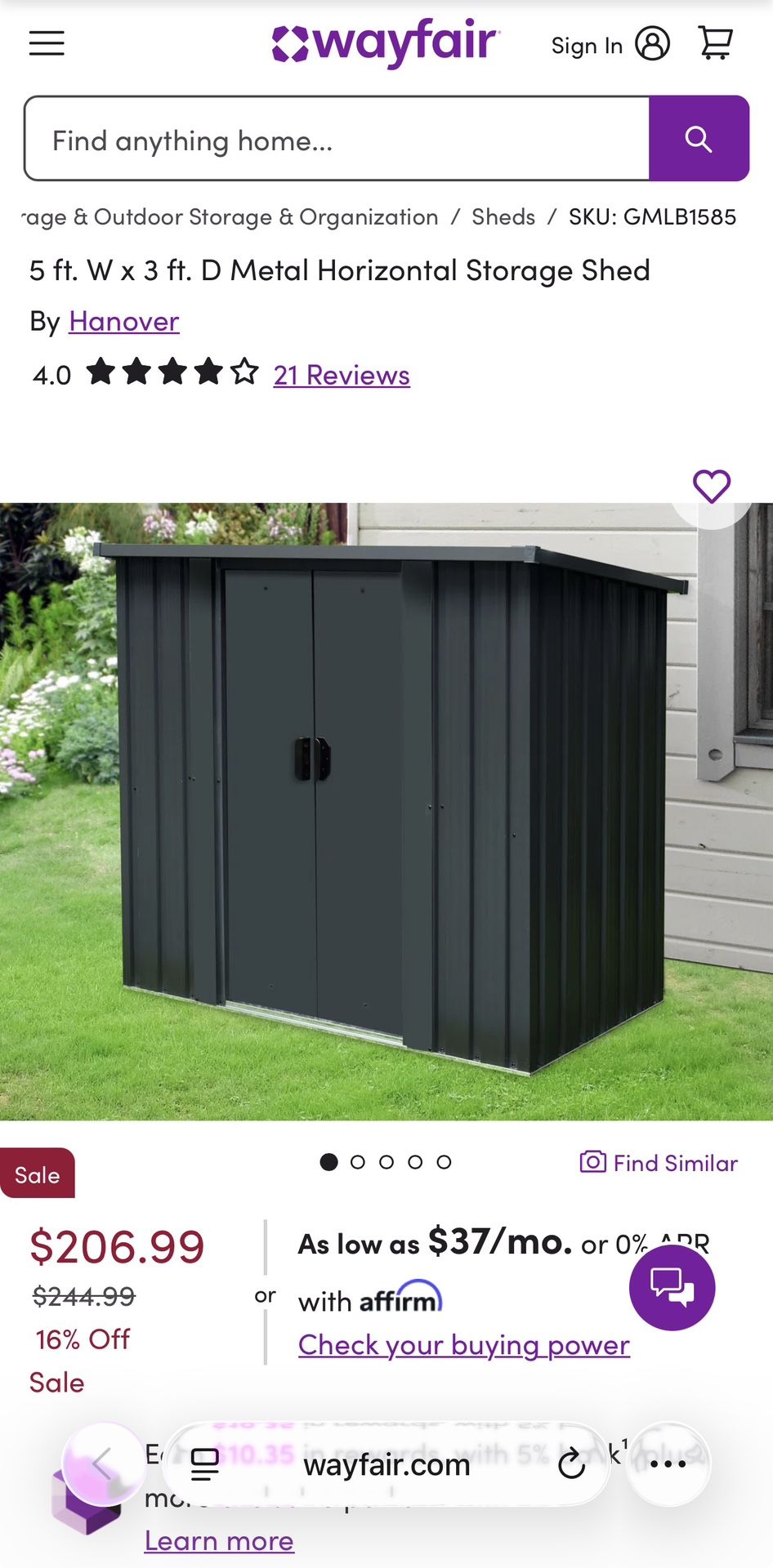Click the Wayfair logo

tap(384, 43)
